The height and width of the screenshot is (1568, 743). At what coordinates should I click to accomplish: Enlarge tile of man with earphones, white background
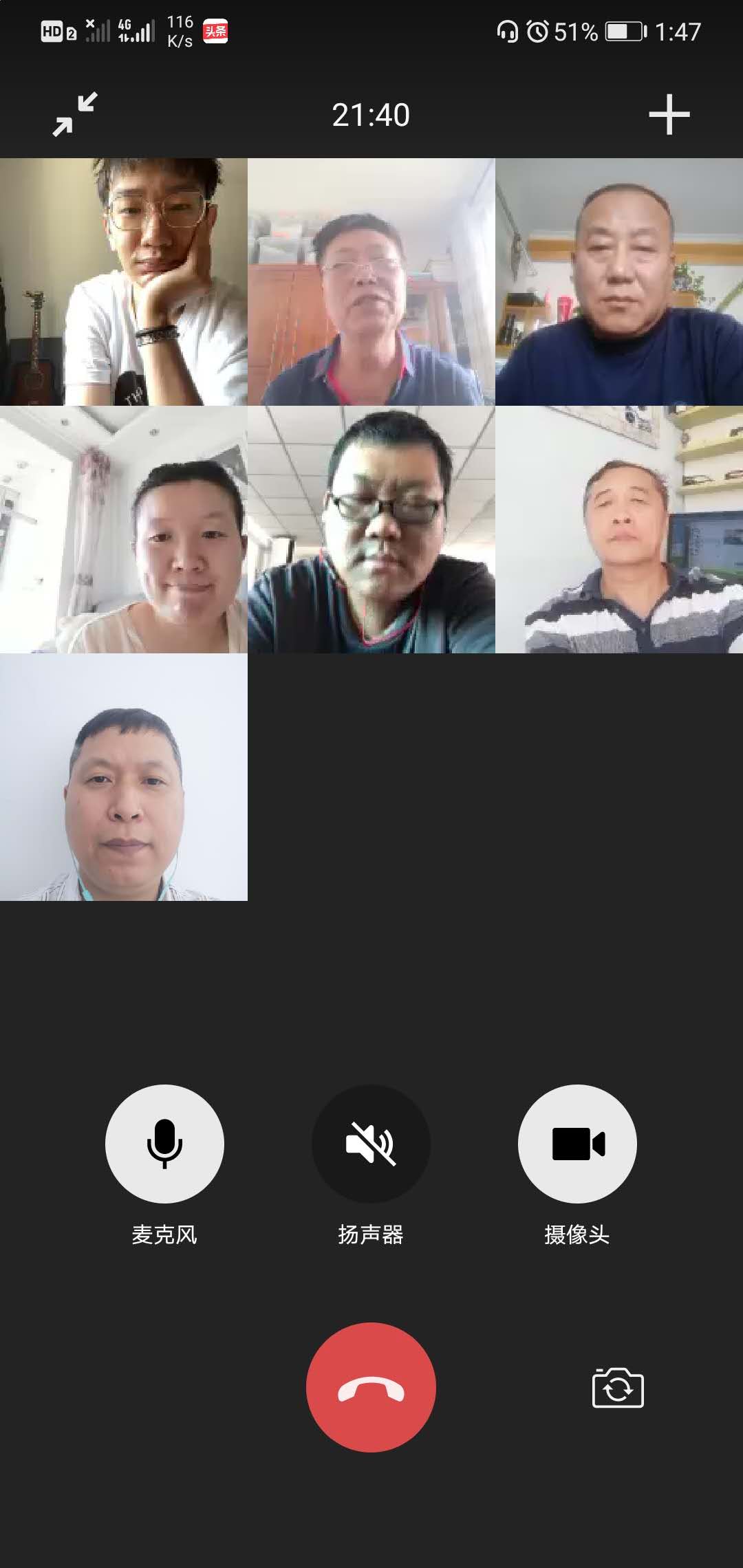pyautogui.click(x=124, y=777)
